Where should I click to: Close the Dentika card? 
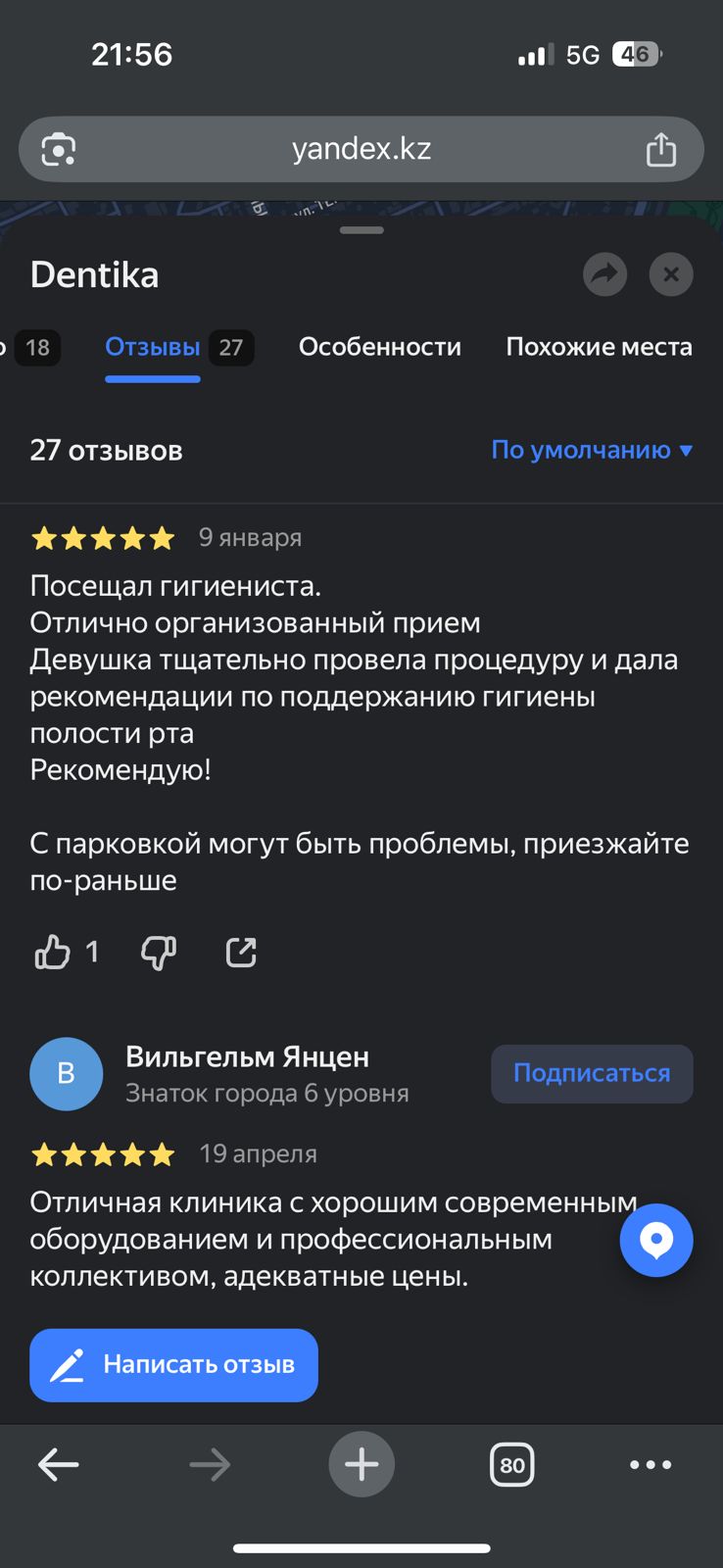pos(671,274)
